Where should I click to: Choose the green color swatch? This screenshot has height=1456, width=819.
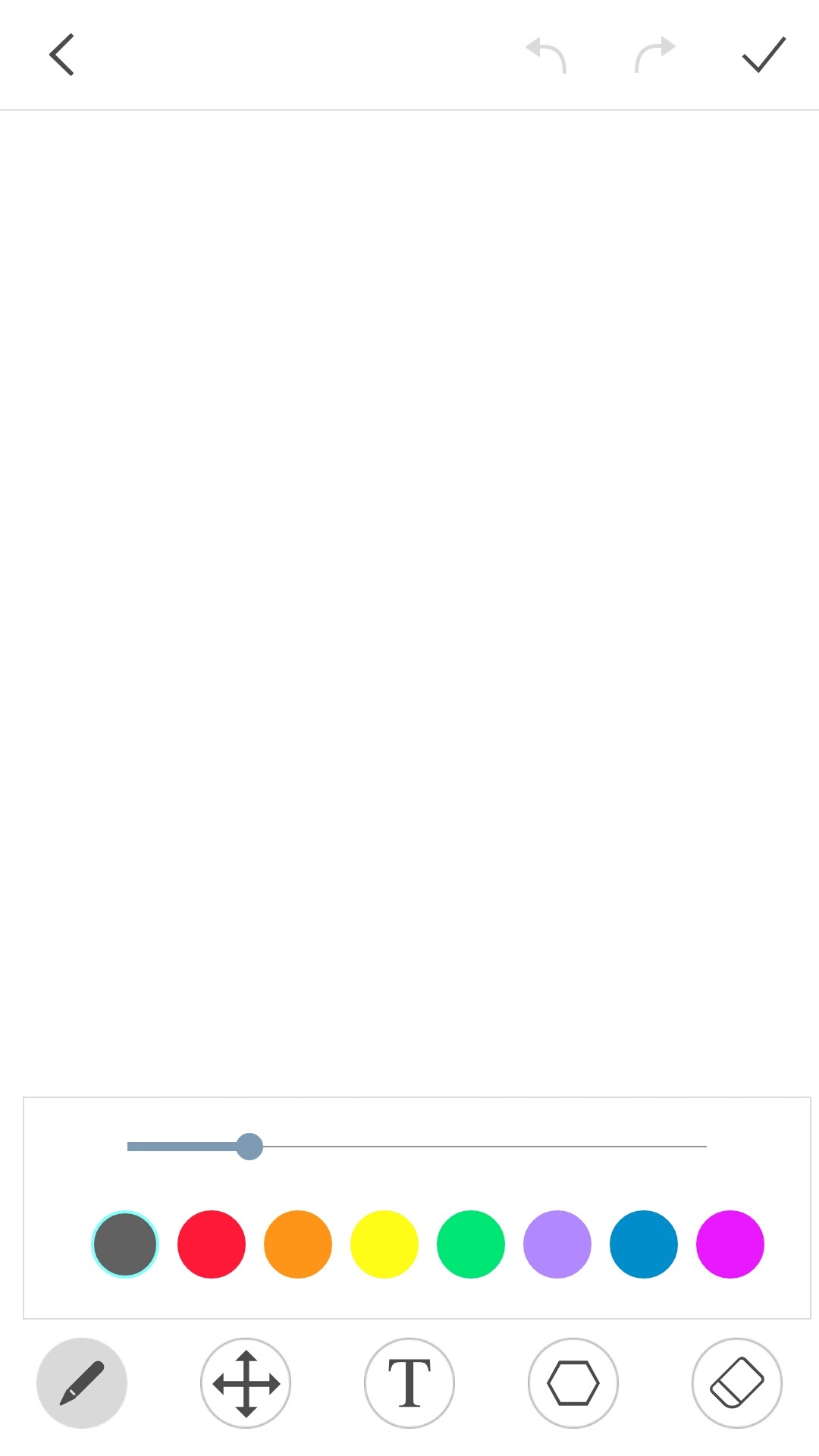tap(471, 1244)
